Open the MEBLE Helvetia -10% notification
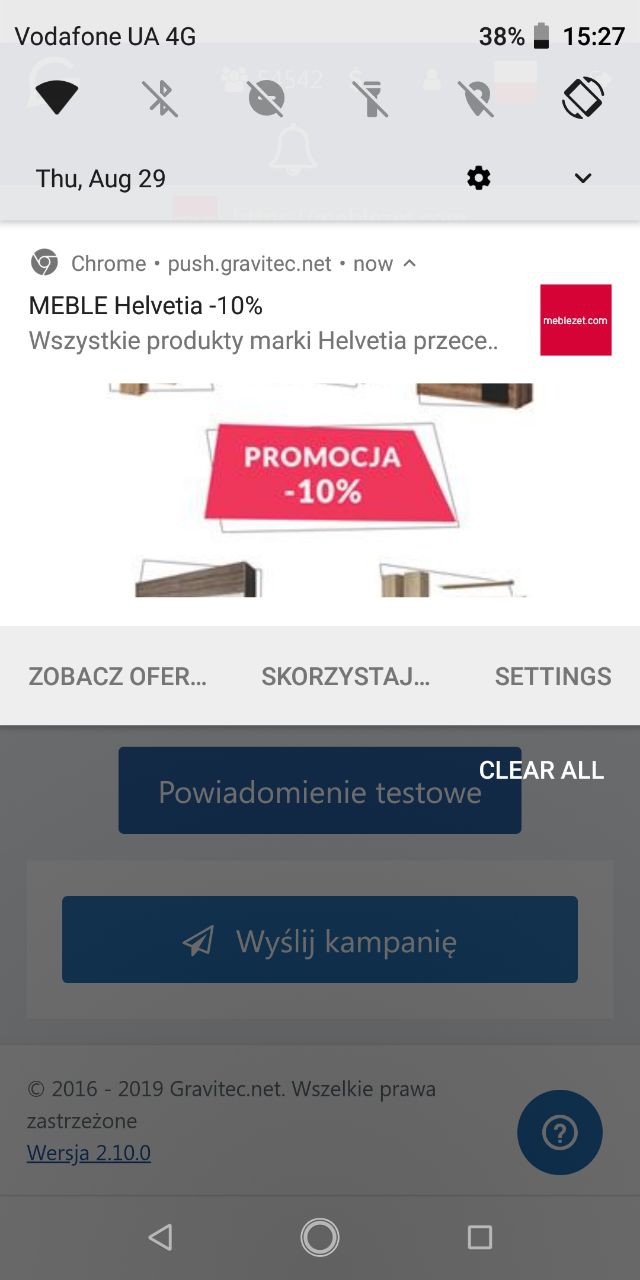The height and width of the screenshot is (1280, 640). pyautogui.click(x=264, y=322)
